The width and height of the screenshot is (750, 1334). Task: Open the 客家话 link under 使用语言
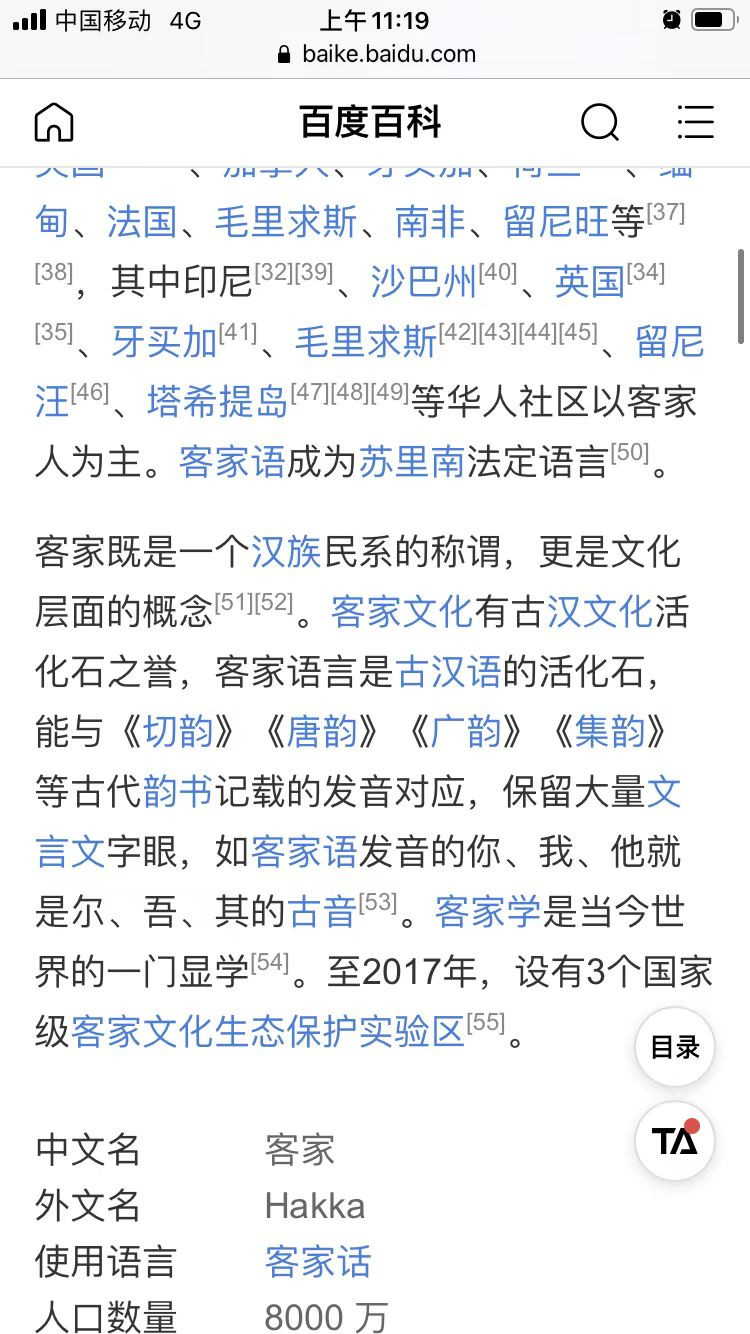click(x=318, y=1262)
